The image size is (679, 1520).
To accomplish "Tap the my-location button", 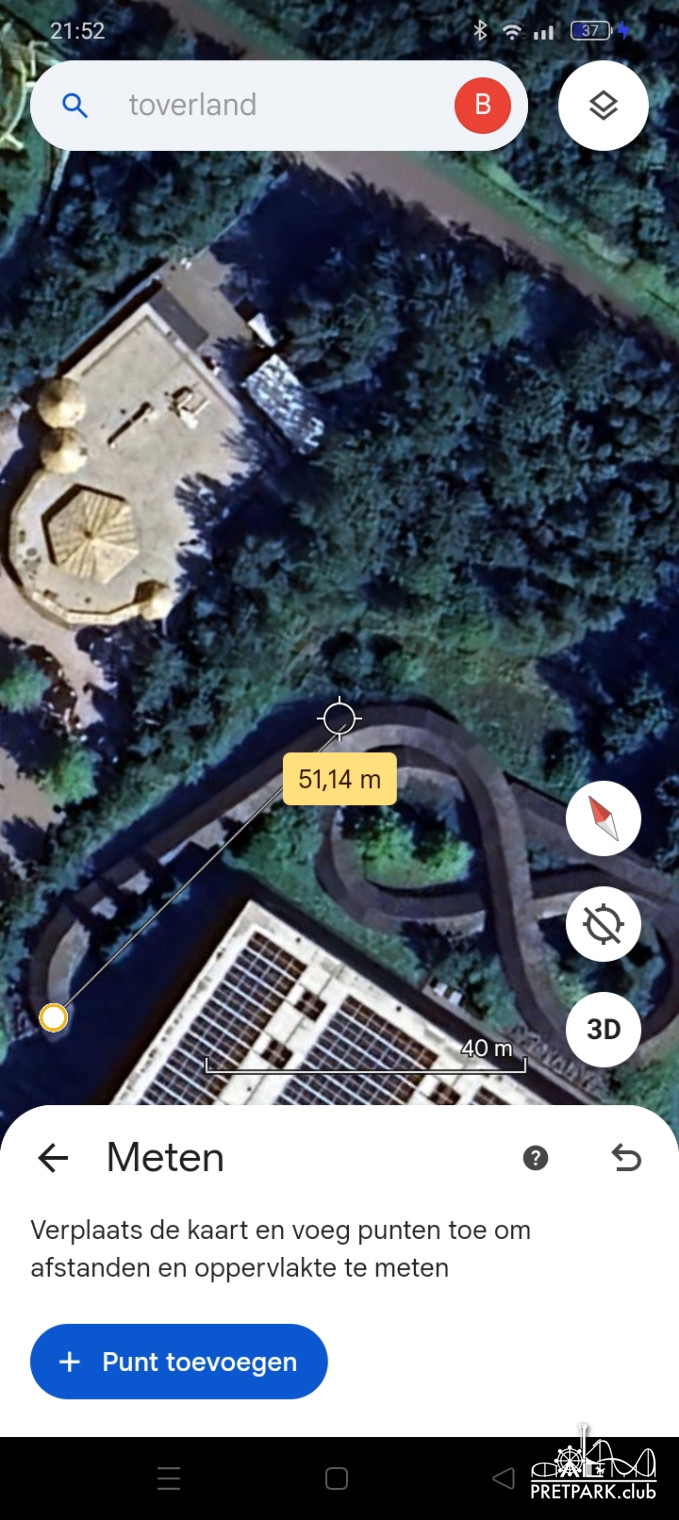I will pyautogui.click(x=603, y=924).
